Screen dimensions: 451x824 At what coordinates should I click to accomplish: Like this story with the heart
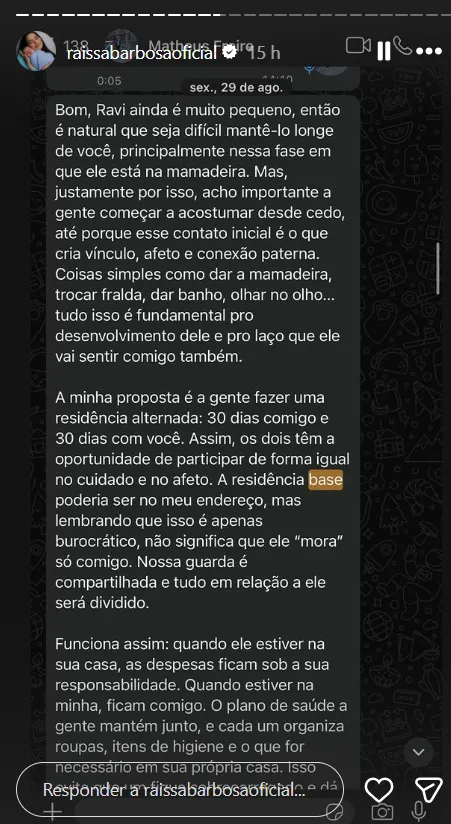tap(379, 789)
